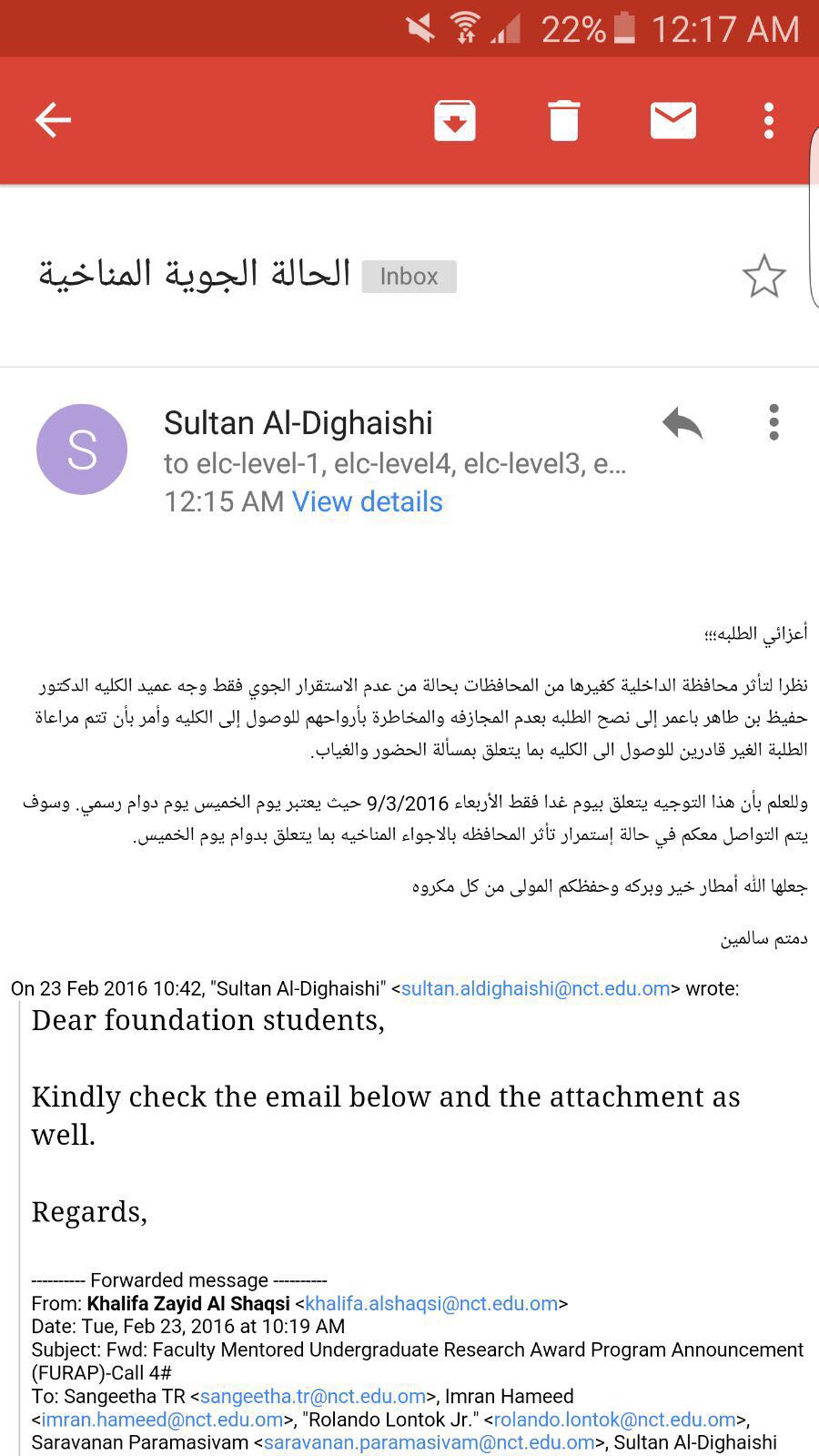Open saravanan.paramasivam@nct.edu.om email link
The image size is (819, 1456).
coord(429,1442)
